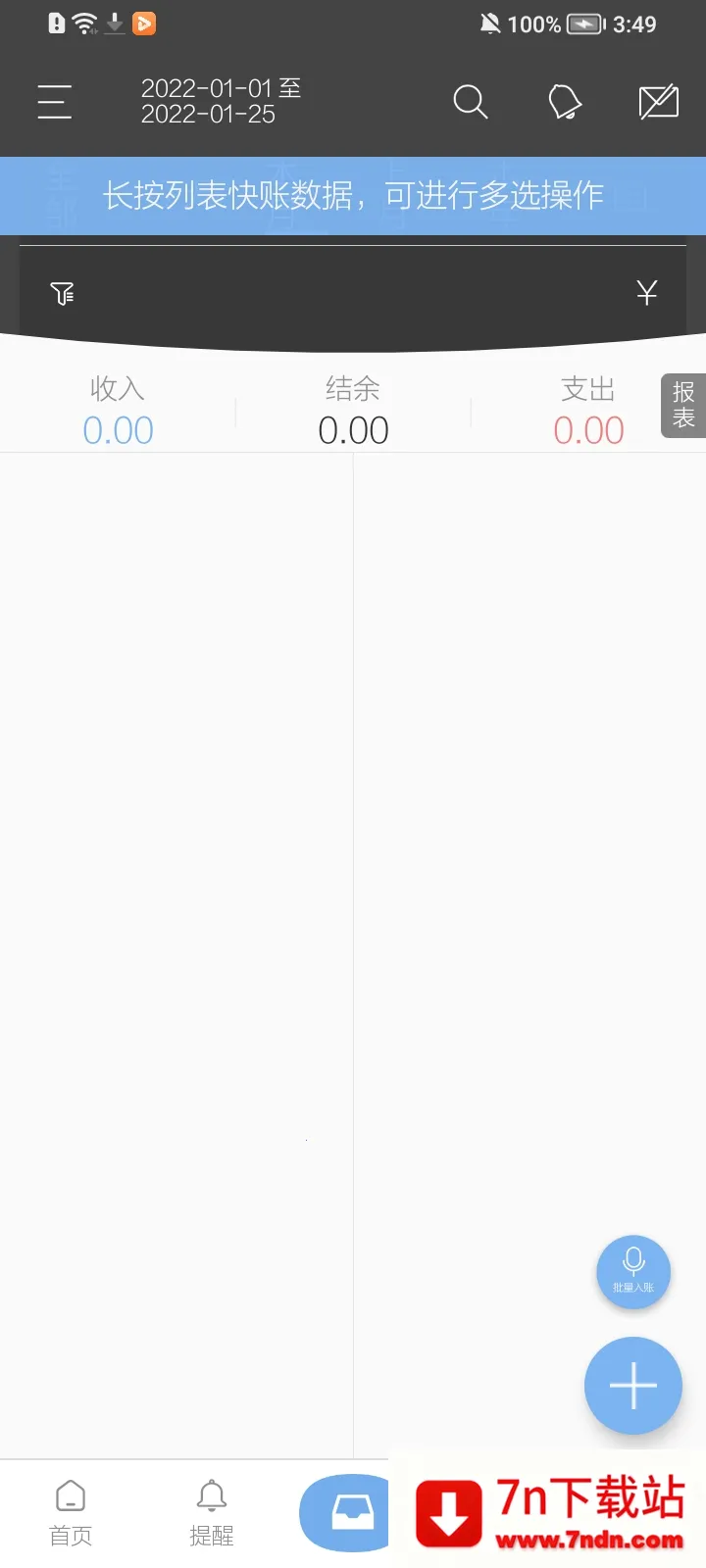Image resolution: width=706 pixels, height=1568 pixels.
Task: Open the hamburger drawer menu
Action: tap(55, 102)
